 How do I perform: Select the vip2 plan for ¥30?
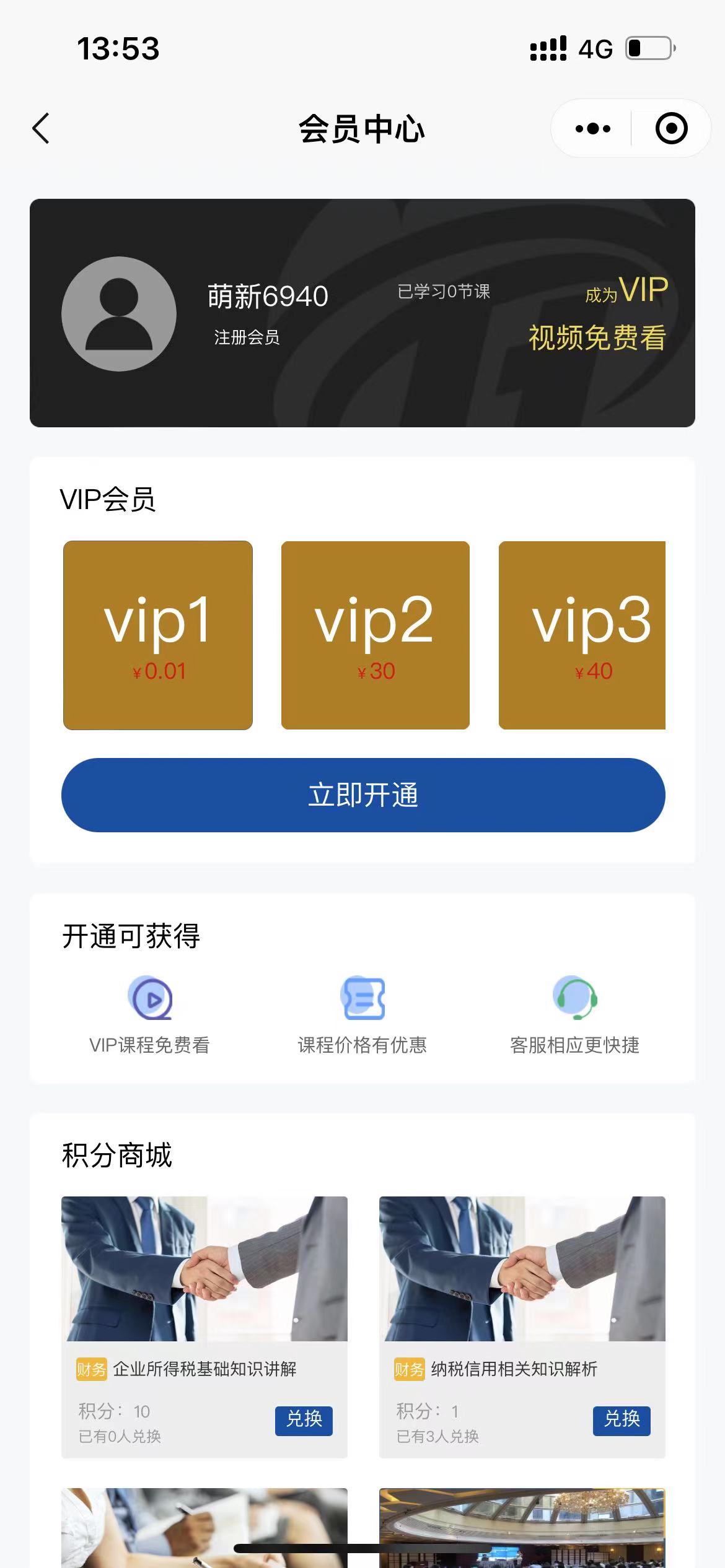point(376,635)
